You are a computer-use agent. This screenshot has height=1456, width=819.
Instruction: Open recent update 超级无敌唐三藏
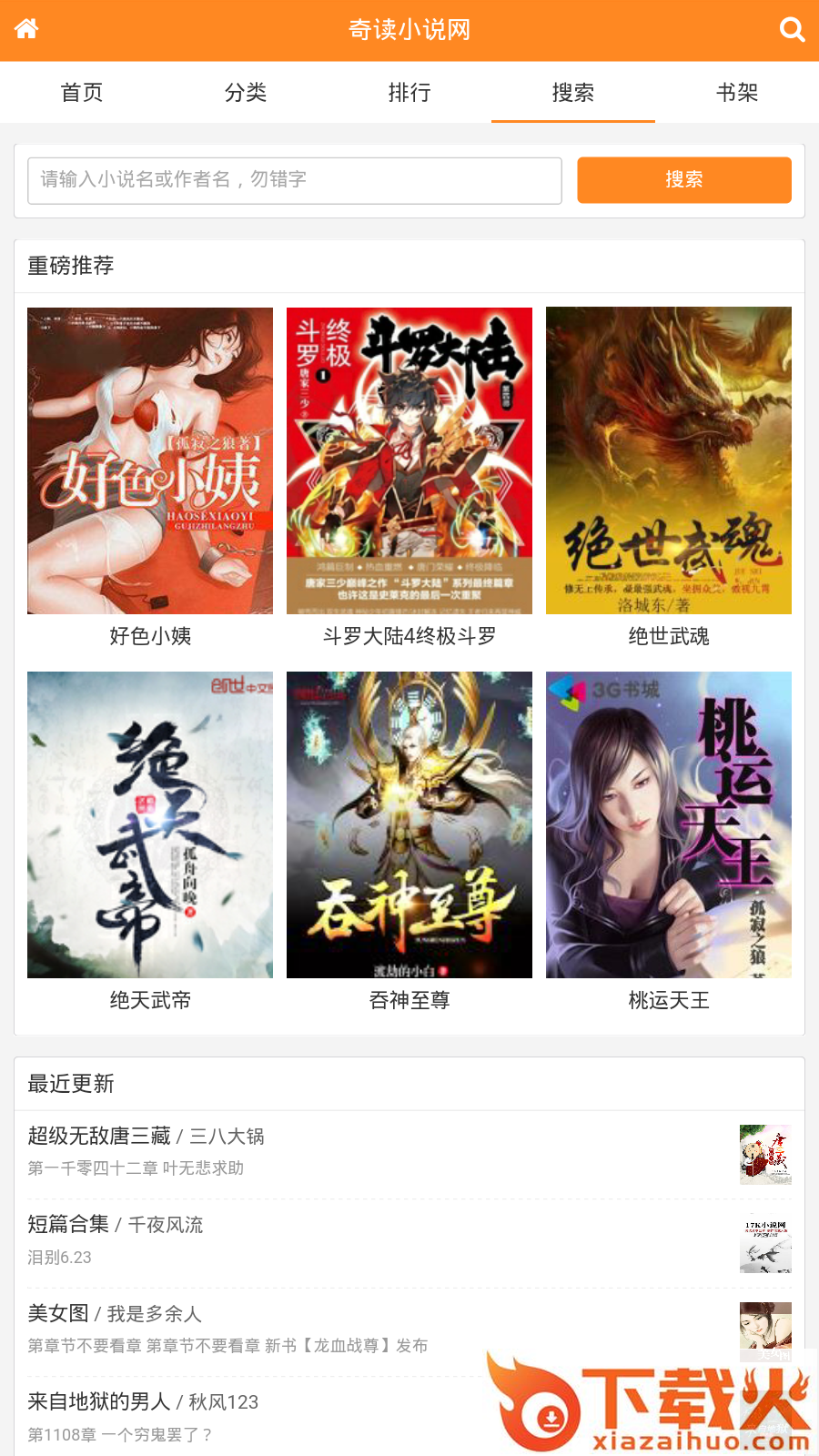(x=100, y=1136)
